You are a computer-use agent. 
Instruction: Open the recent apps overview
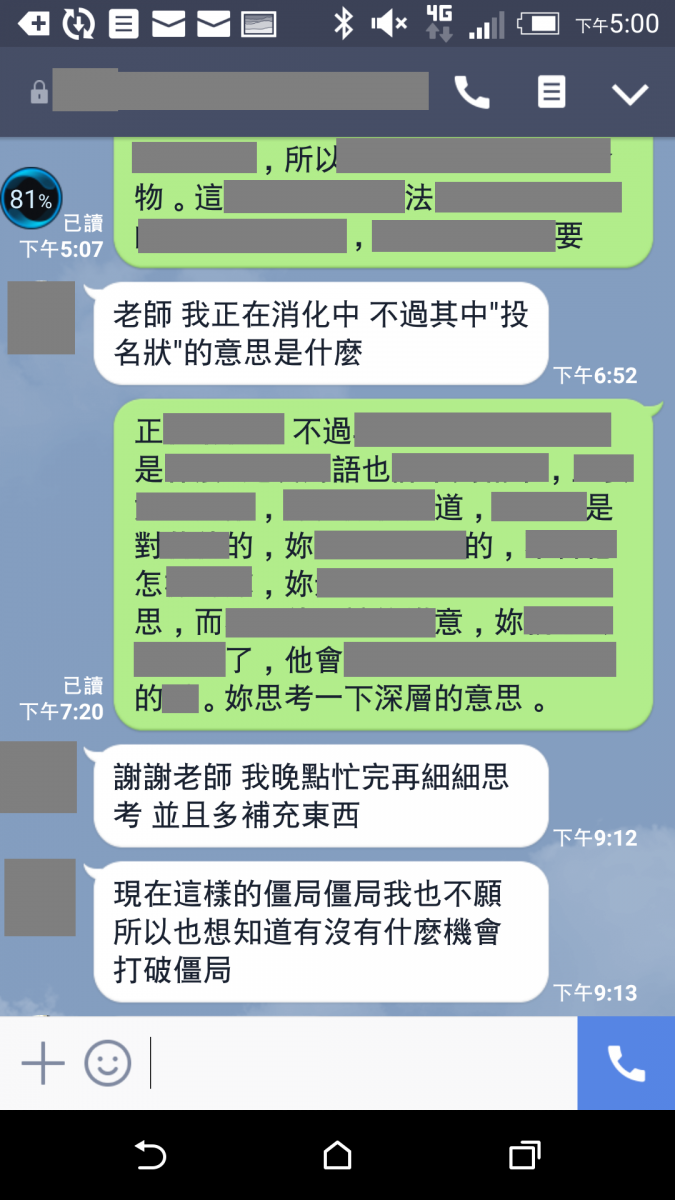(525, 1156)
